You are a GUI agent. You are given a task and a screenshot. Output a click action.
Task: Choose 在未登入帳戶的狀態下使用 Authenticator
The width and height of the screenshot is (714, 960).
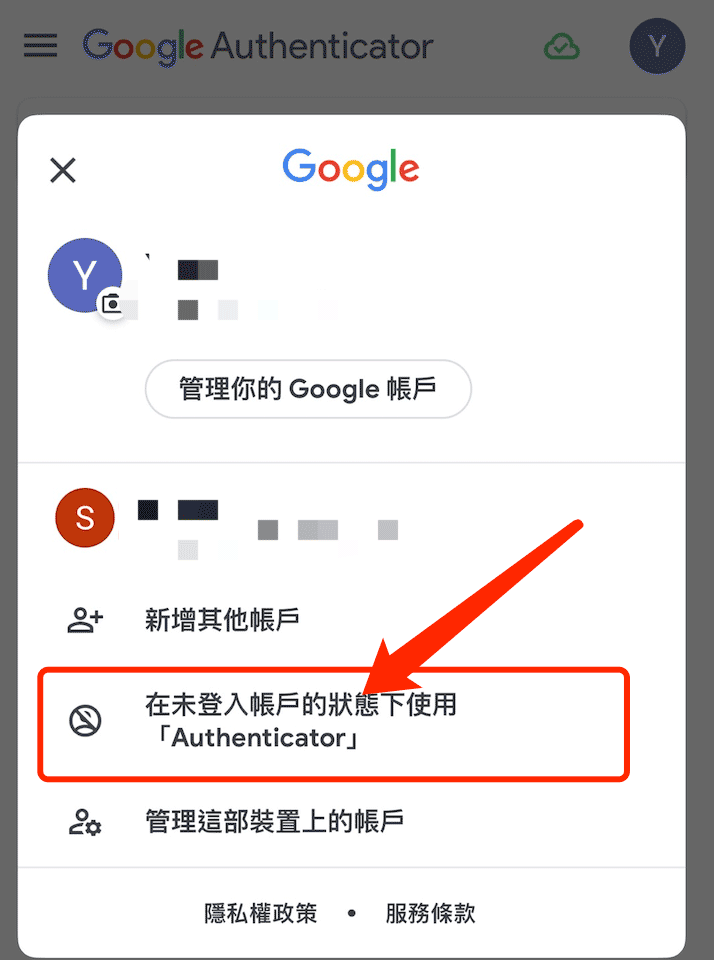(300, 722)
